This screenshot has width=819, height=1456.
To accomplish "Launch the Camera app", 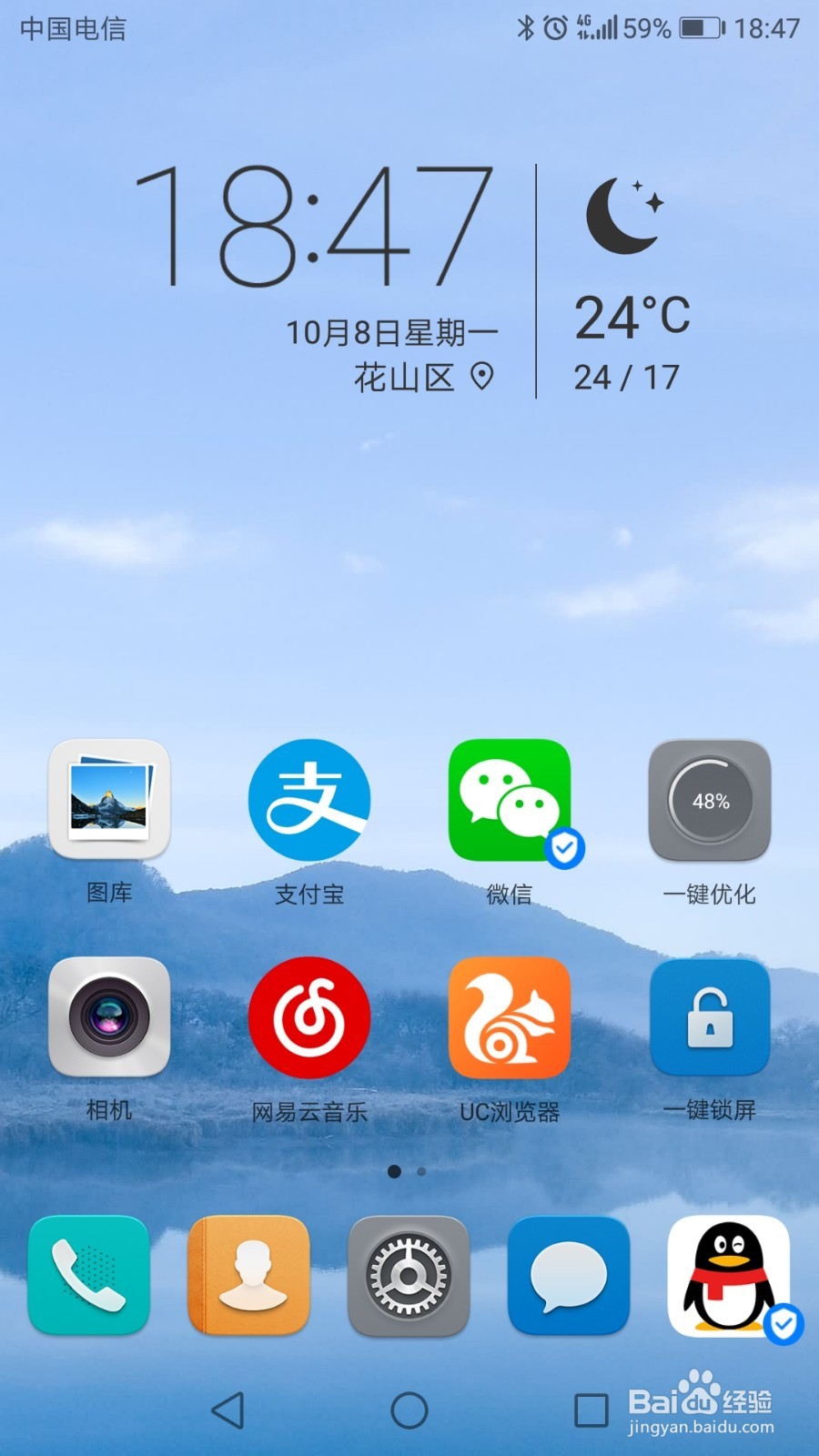I will coord(109,1017).
